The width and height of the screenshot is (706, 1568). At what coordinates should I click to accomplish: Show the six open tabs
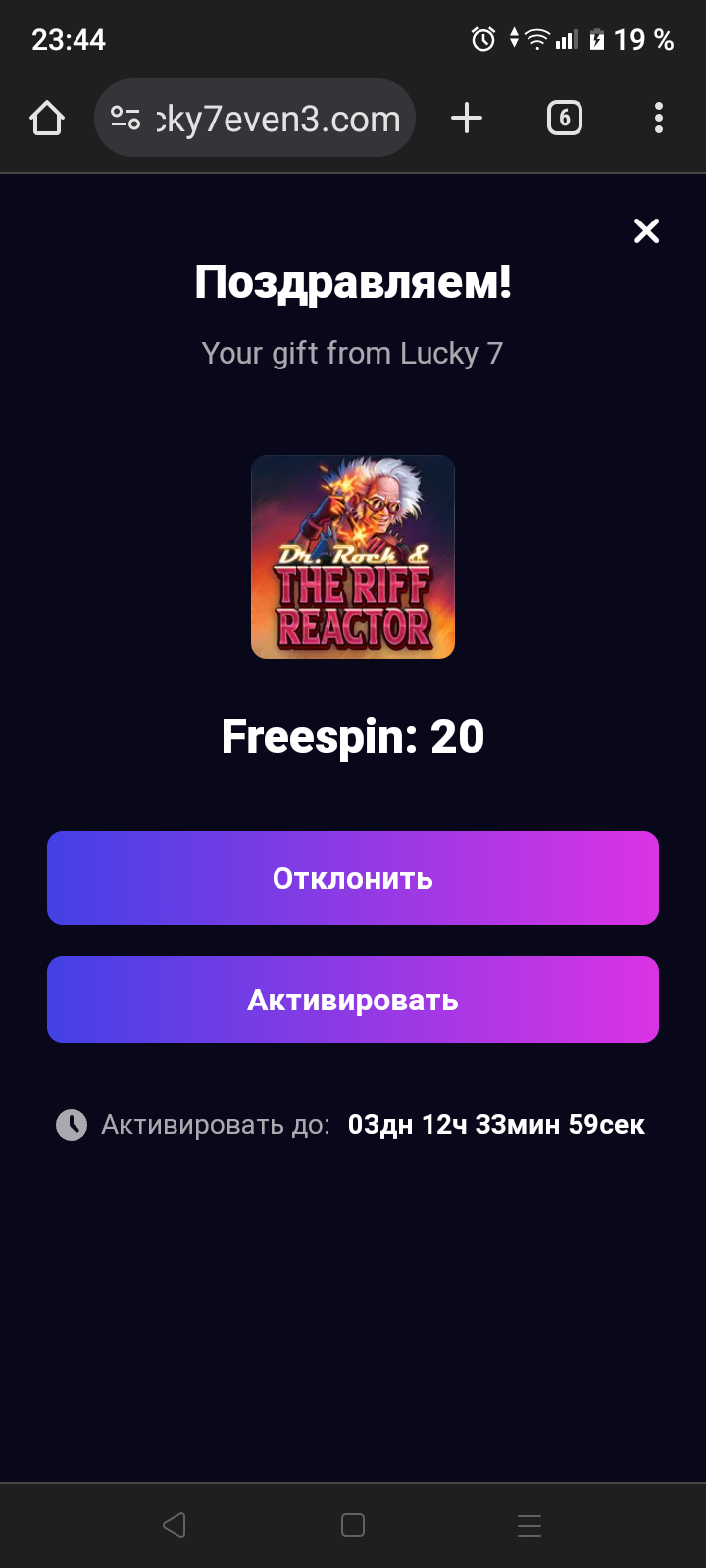[x=564, y=119]
